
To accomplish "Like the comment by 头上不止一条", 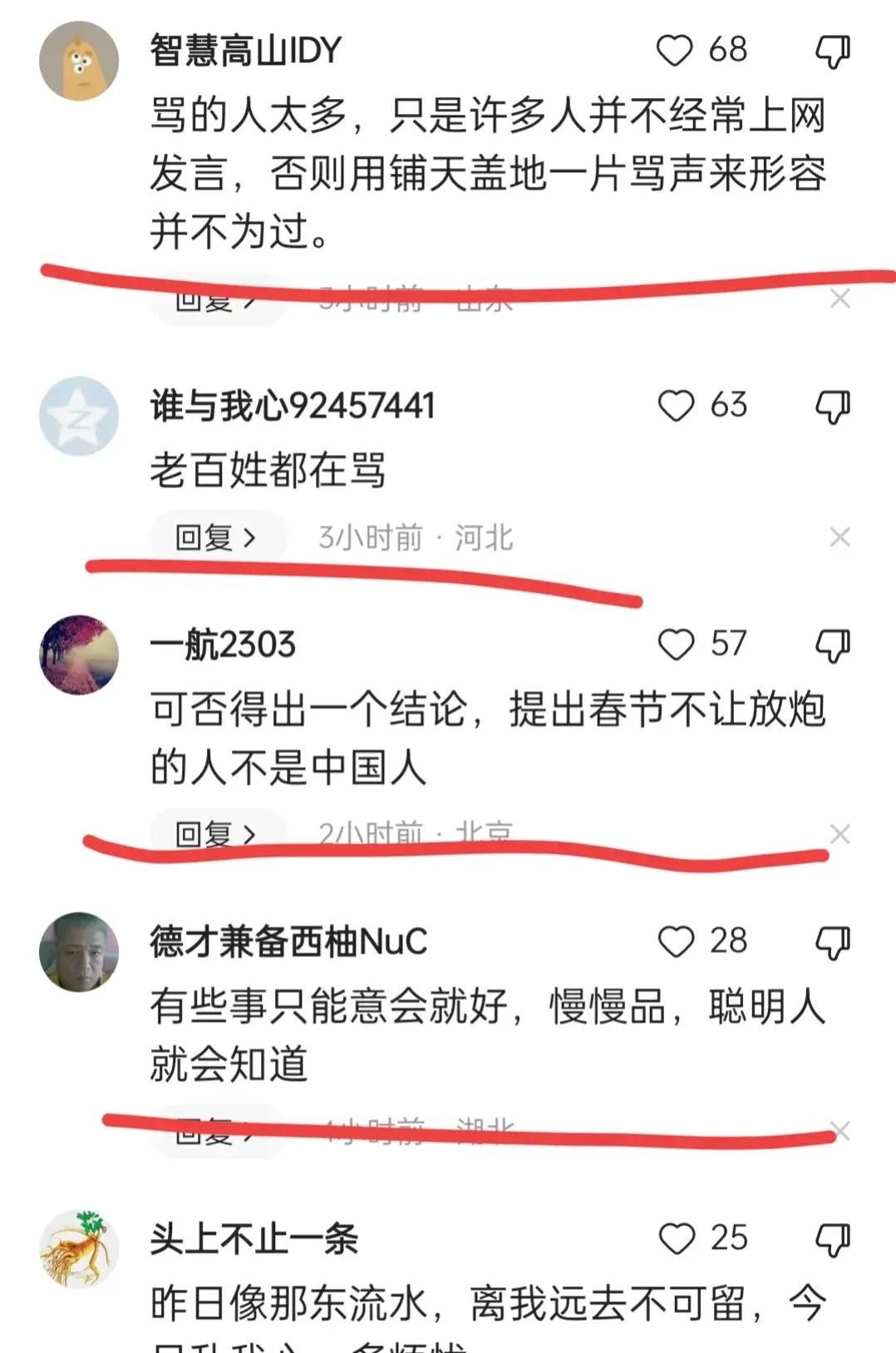I will 677,1239.
